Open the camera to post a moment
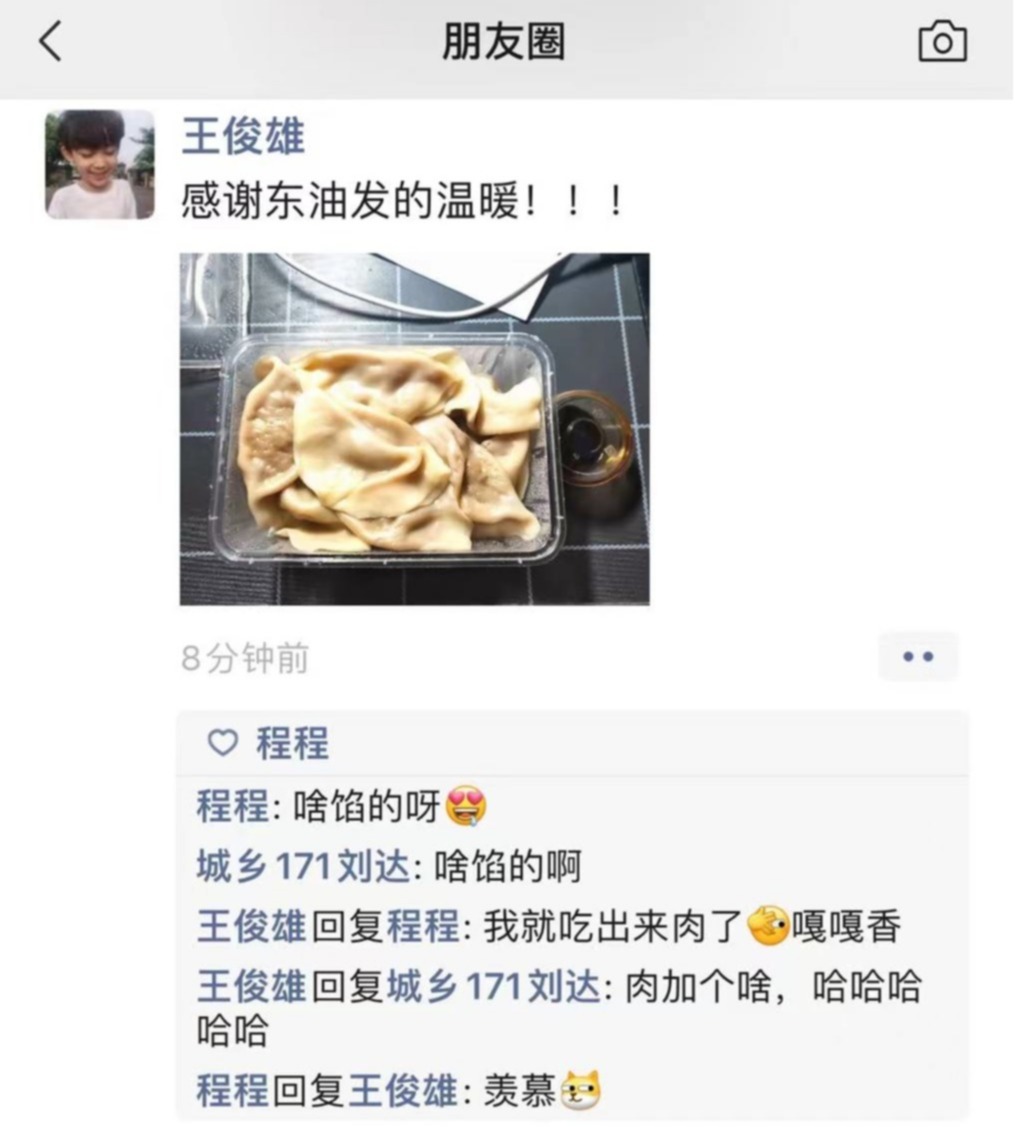The width and height of the screenshot is (1015, 1127). [942, 42]
